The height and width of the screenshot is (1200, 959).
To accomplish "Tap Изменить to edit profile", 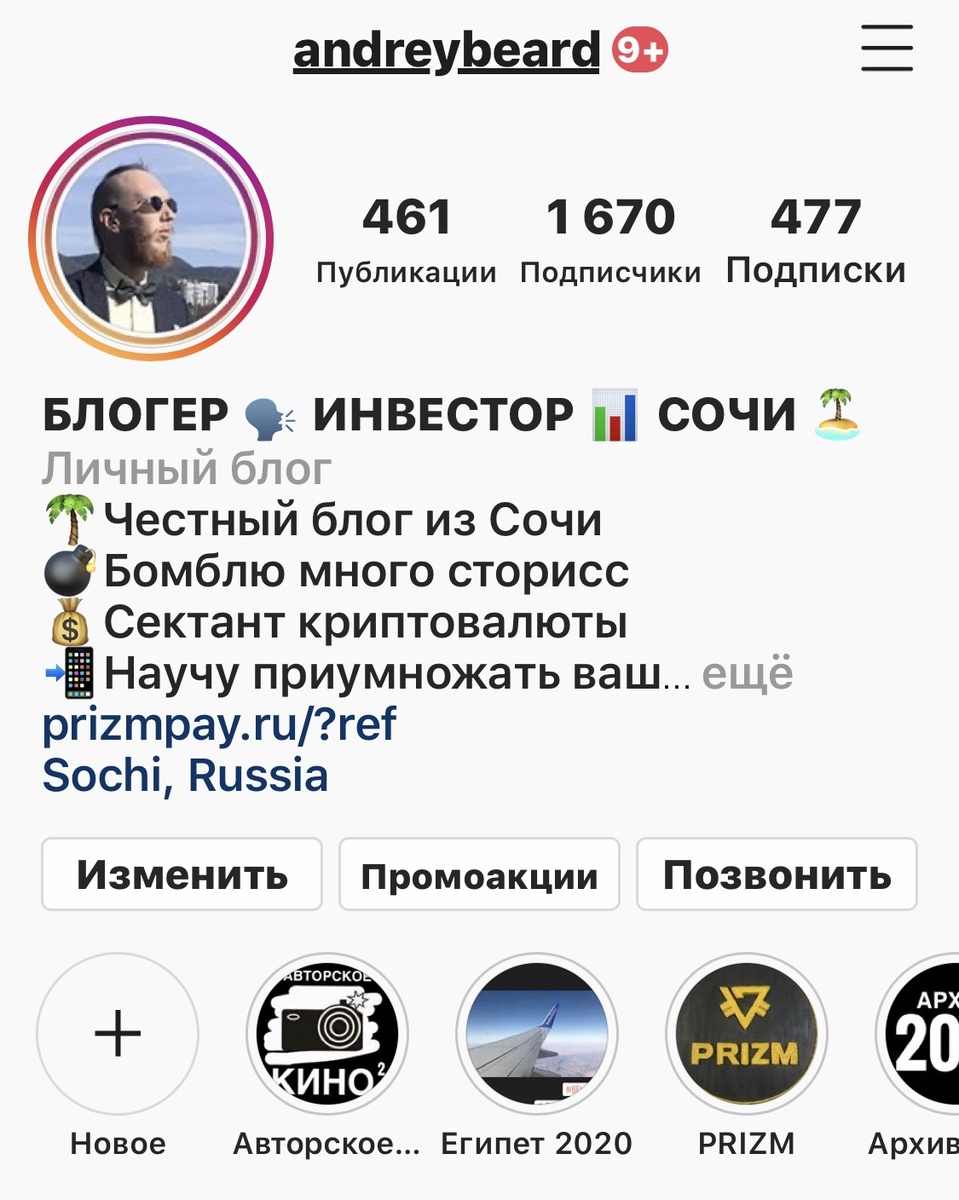I will click(181, 874).
